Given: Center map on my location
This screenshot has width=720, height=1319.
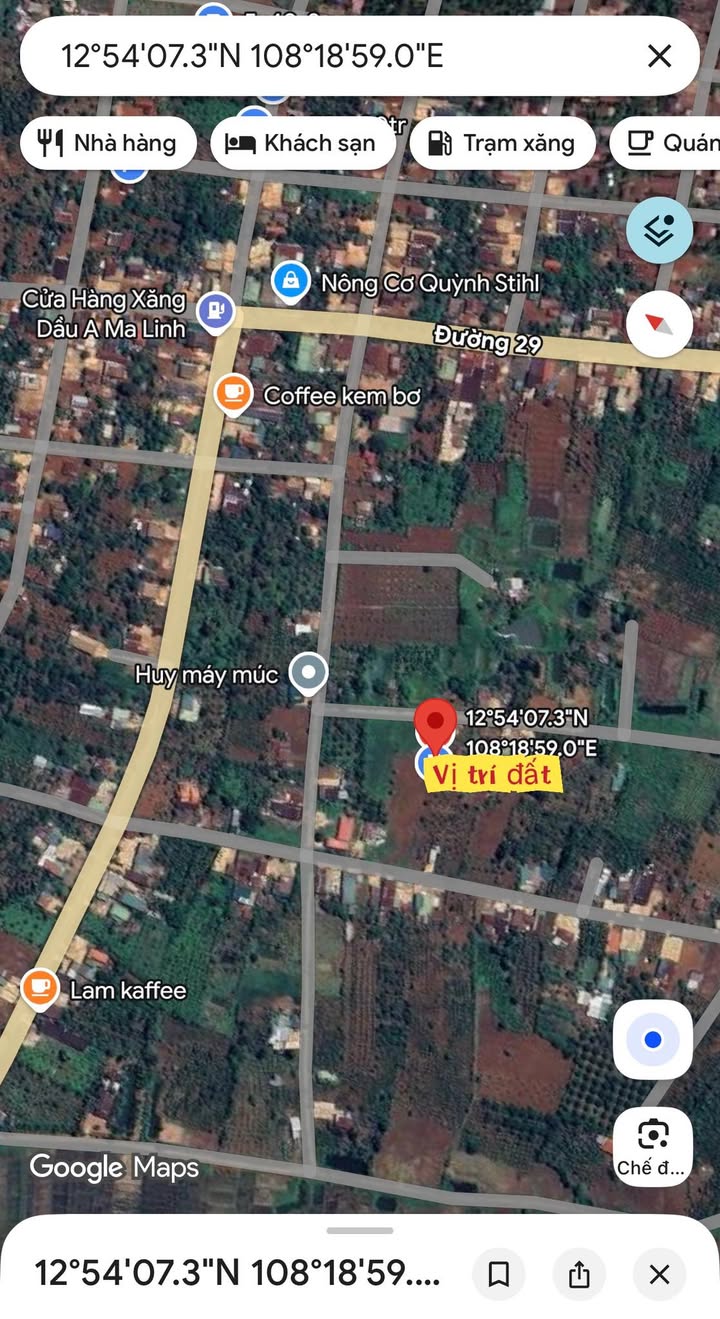Looking at the screenshot, I should [652, 1040].
